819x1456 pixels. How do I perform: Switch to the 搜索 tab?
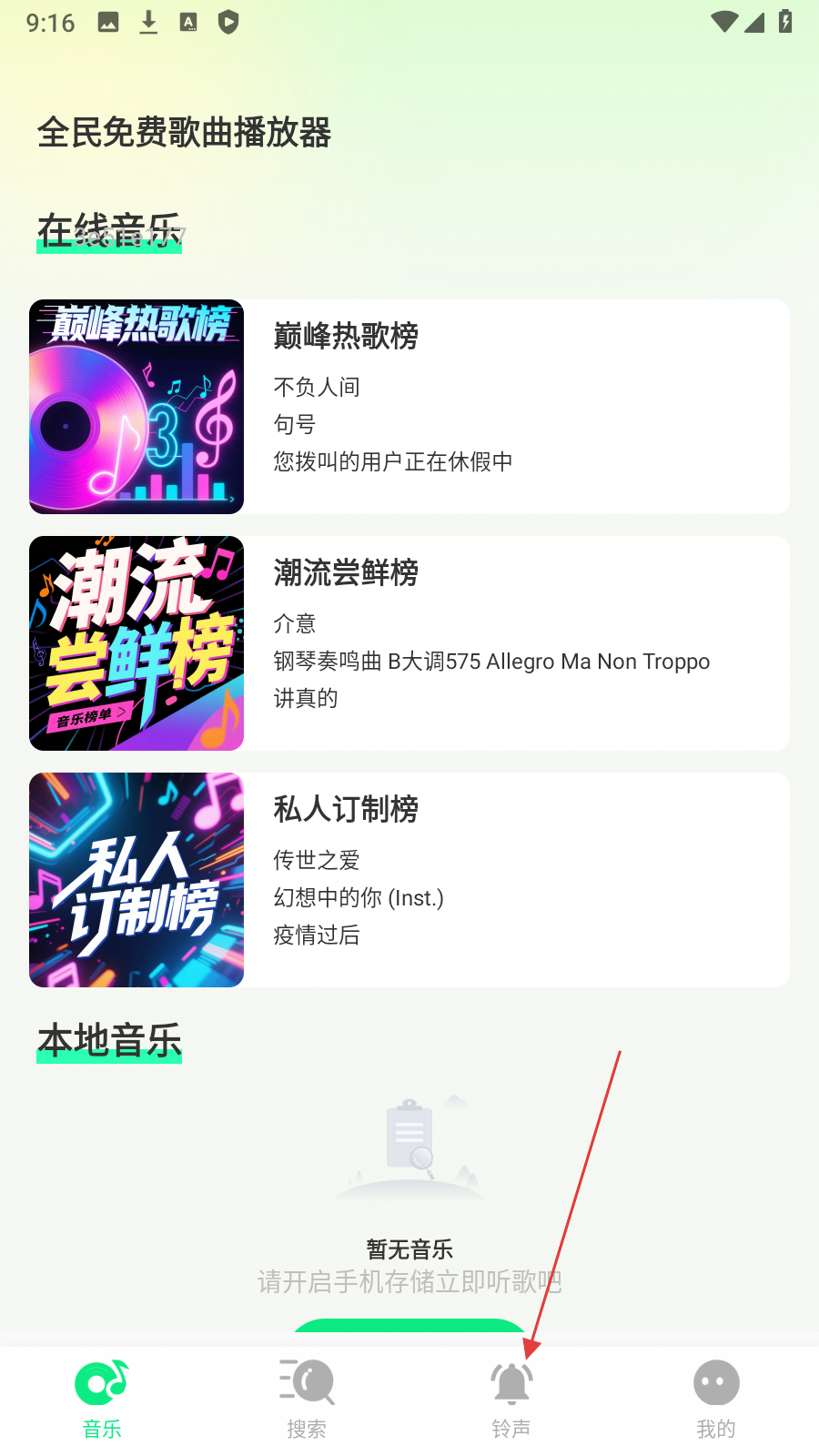pyautogui.click(x=307, y=1400)
